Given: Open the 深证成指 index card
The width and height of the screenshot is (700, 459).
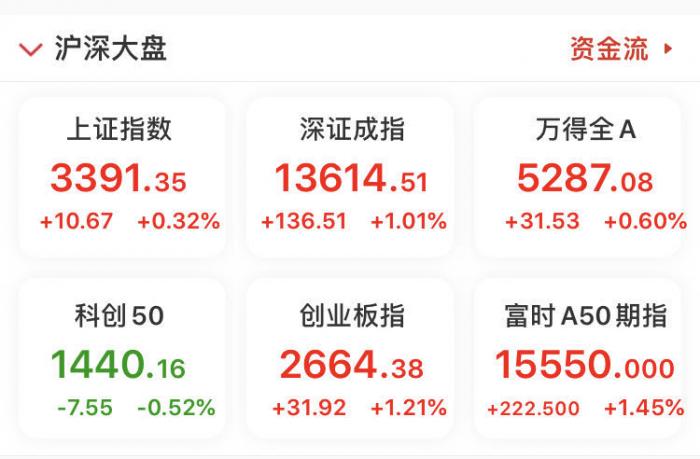Looking at the screenshot, I should pos(351,177).
